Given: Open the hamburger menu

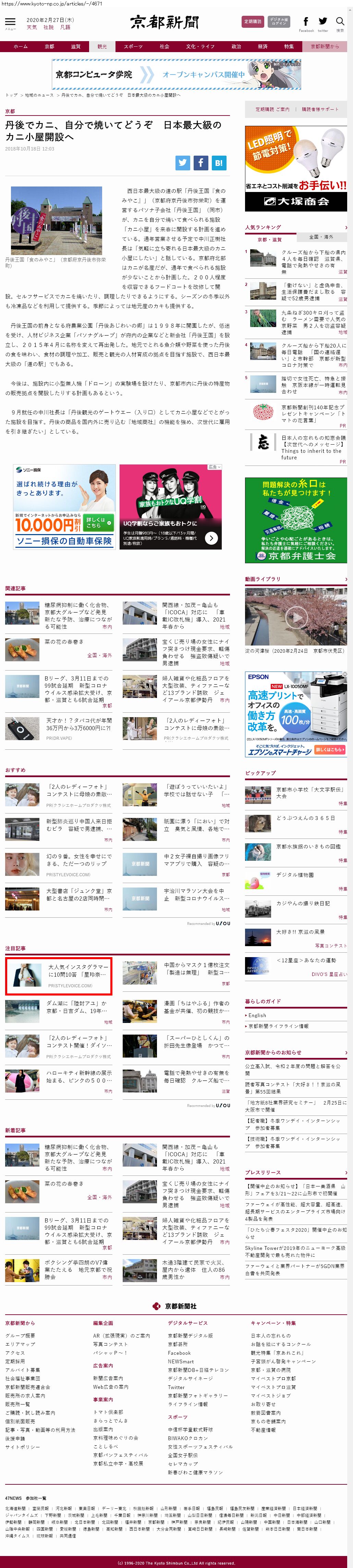Looking at the screenshot, I should [x=10, y=22].
